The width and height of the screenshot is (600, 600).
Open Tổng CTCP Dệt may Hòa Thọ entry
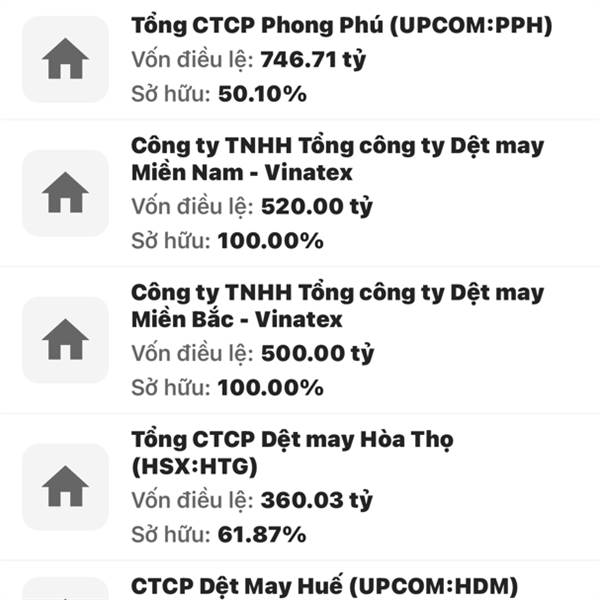coord(300,487)
